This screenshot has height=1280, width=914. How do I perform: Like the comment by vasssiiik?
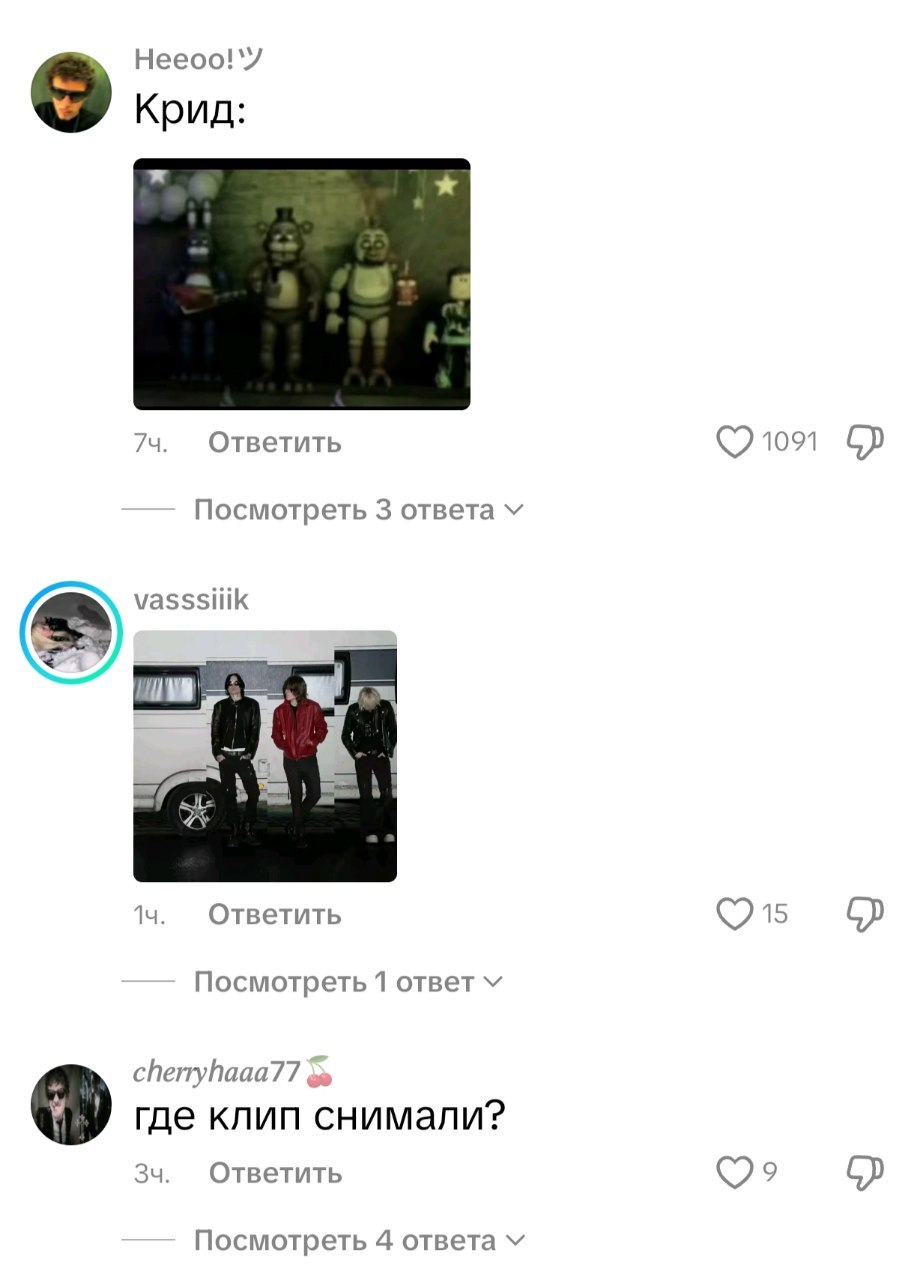click(735, 914)
